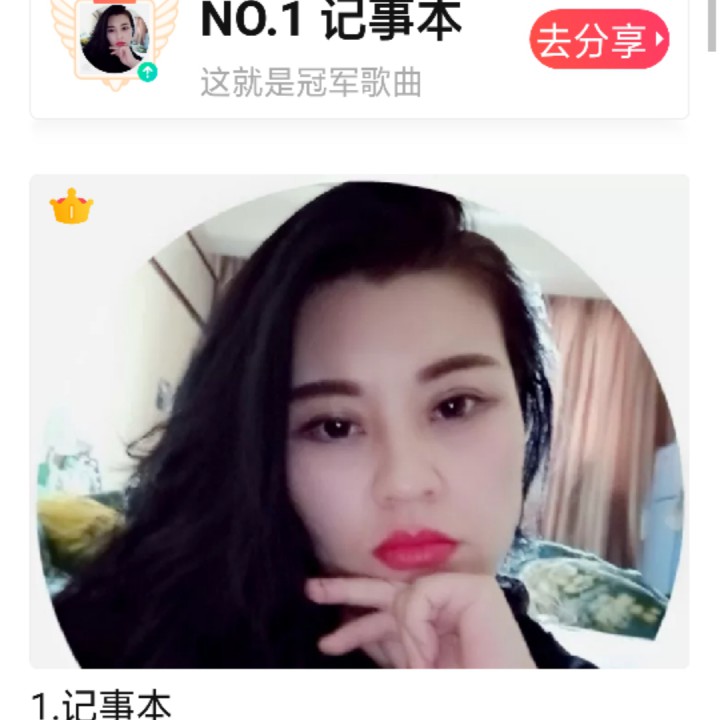The height and width of the screenshot is (720, 720).
Task: Open the 记事本 song cover card
Action: click(x=359, y=421)
